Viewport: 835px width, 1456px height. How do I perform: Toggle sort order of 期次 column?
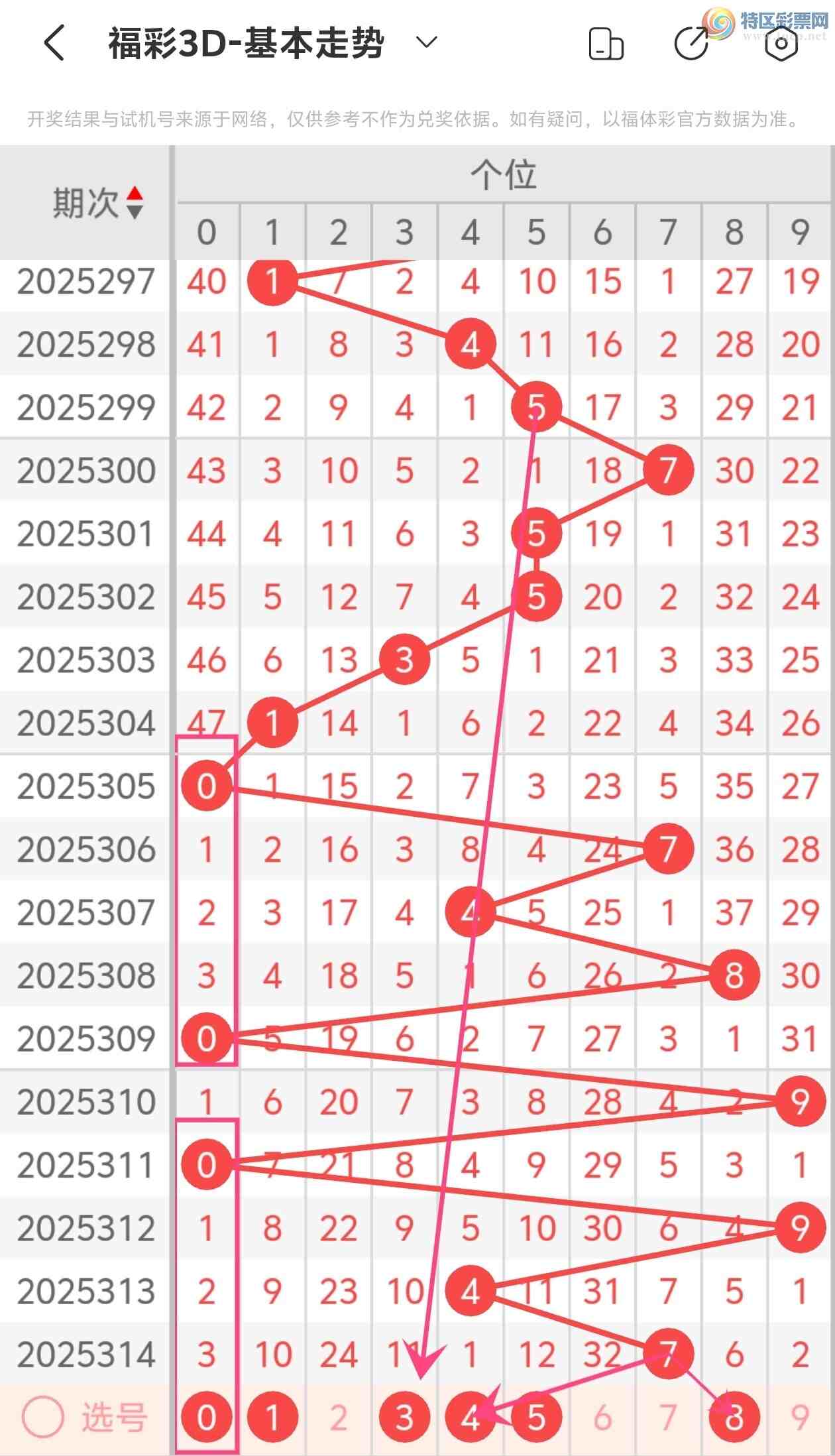pos(135,202)
